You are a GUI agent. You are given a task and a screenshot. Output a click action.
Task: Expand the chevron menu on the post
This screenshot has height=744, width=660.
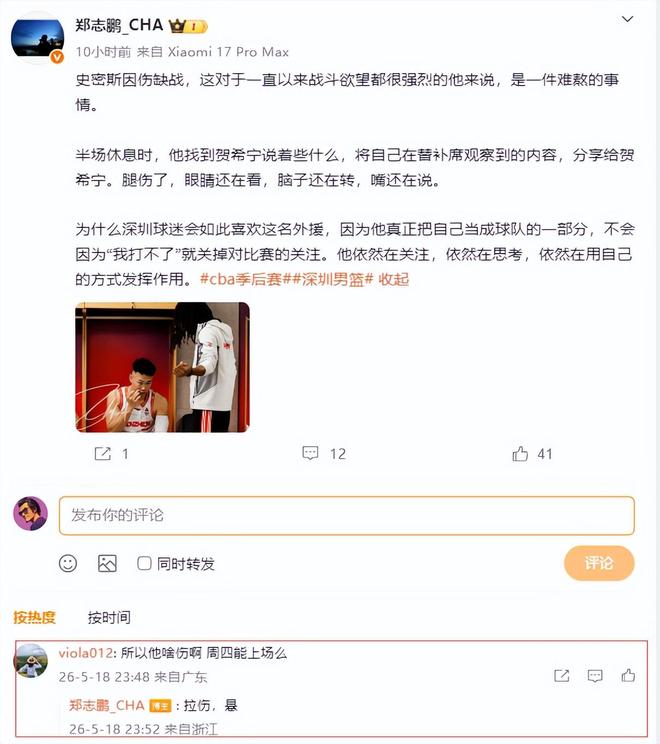point(627,19)
